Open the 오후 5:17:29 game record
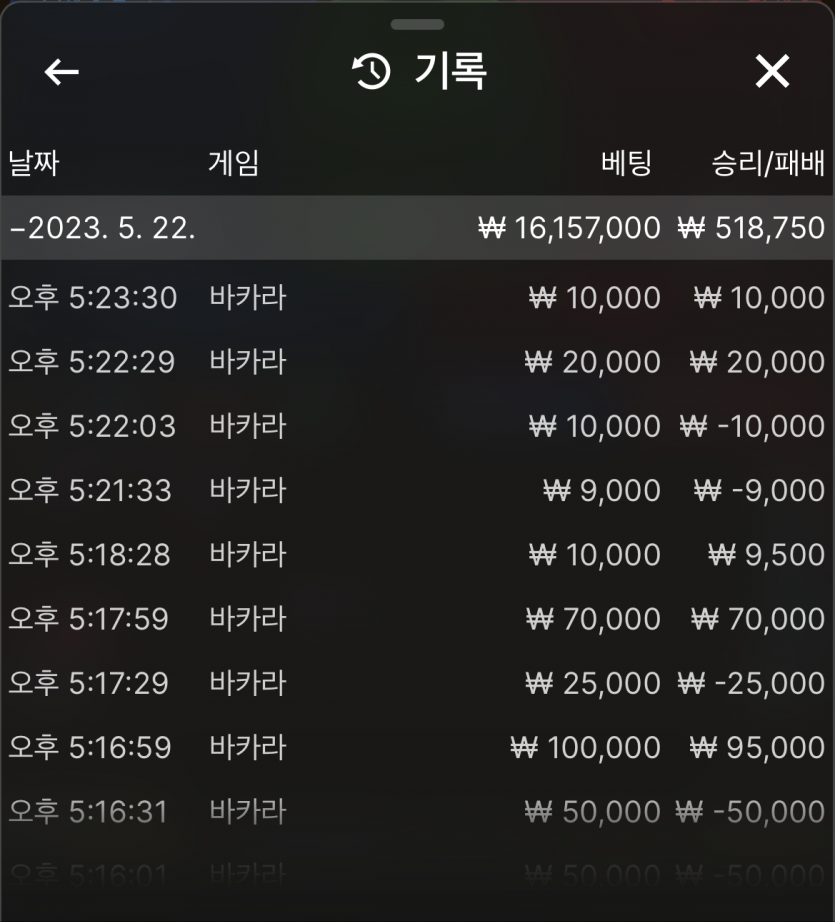Viewport: 835px width, 922px height. coord(417,683)
